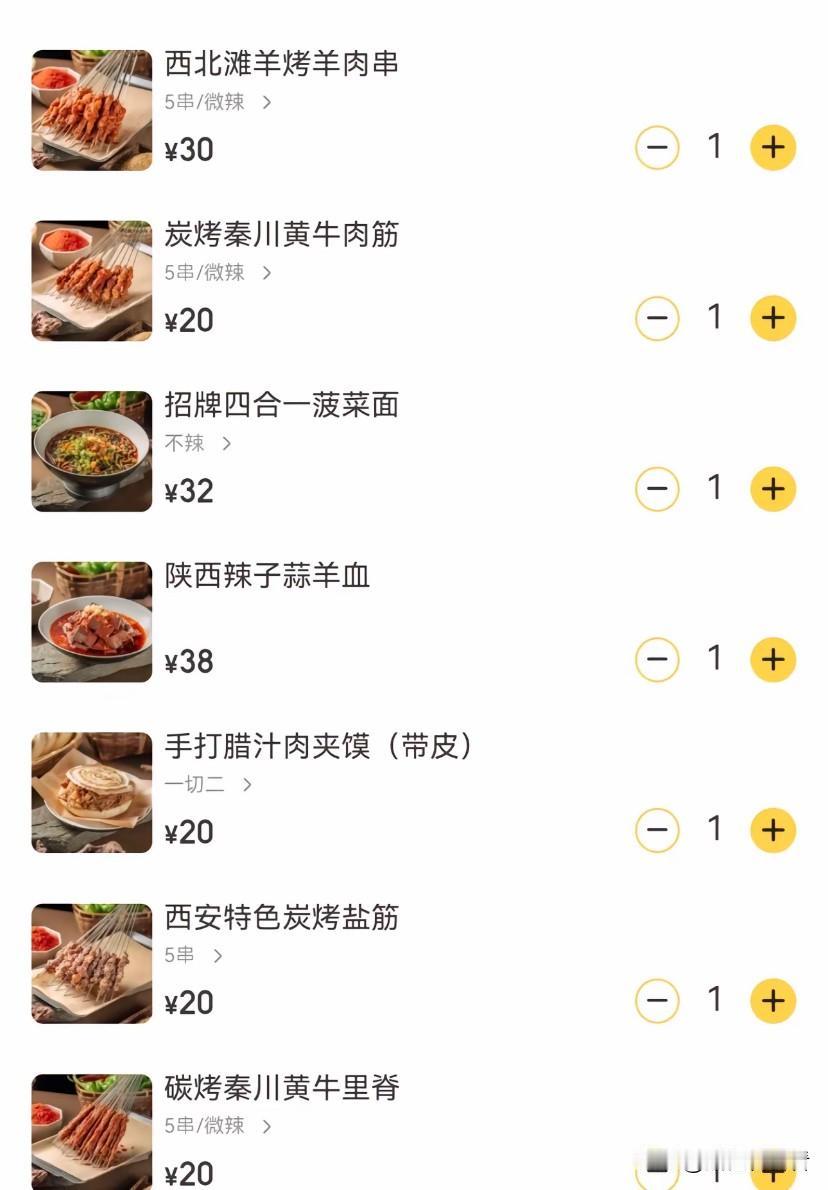Remove one 西安特色炭烤盐筋
The height and width of the screenshot is (1190, 828).
point(657,1001)
